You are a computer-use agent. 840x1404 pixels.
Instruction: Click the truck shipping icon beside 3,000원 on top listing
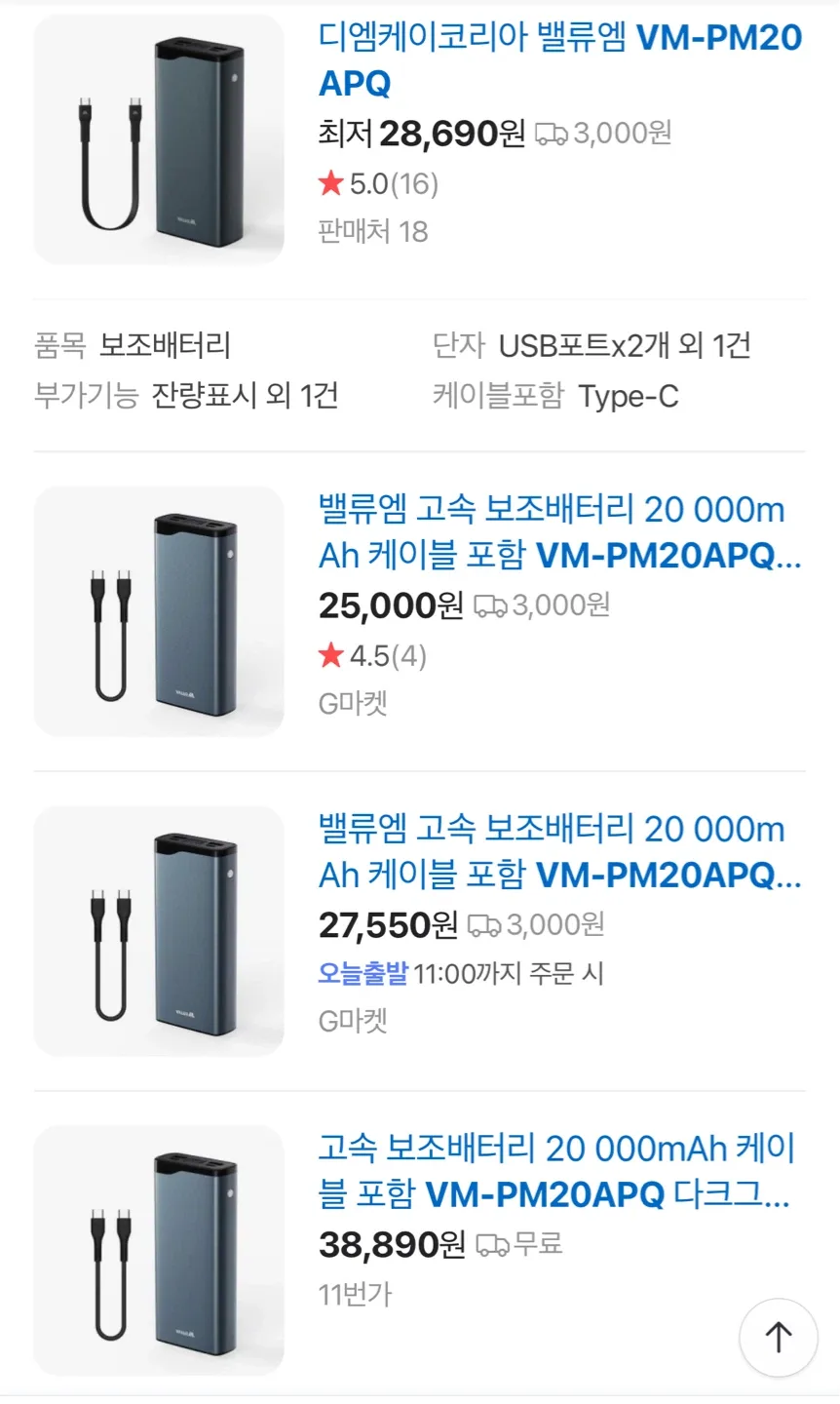[552, 134]
